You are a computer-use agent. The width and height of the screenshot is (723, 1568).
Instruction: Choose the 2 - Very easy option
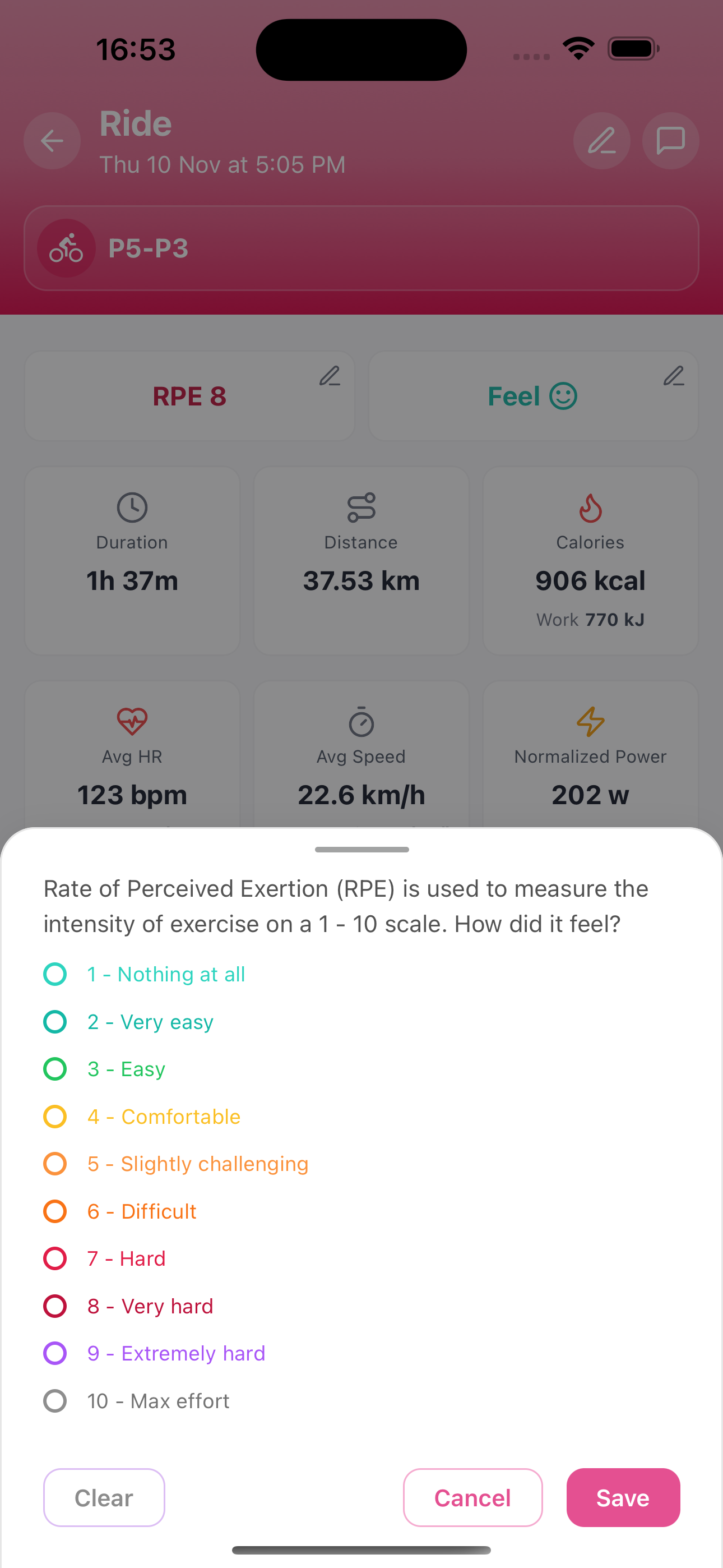[55, 1021]
